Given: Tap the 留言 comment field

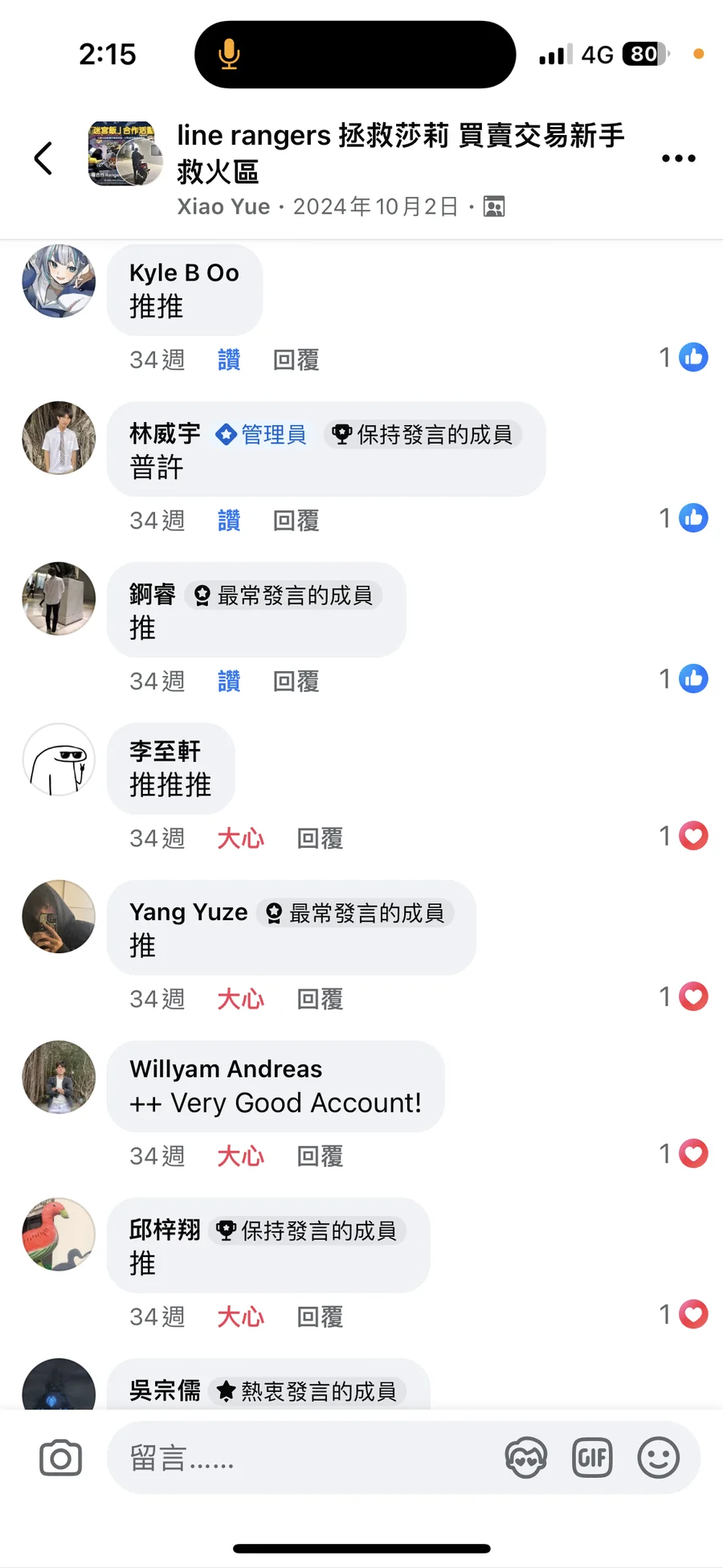Looking at the screenshot, I should point(305,1458).
